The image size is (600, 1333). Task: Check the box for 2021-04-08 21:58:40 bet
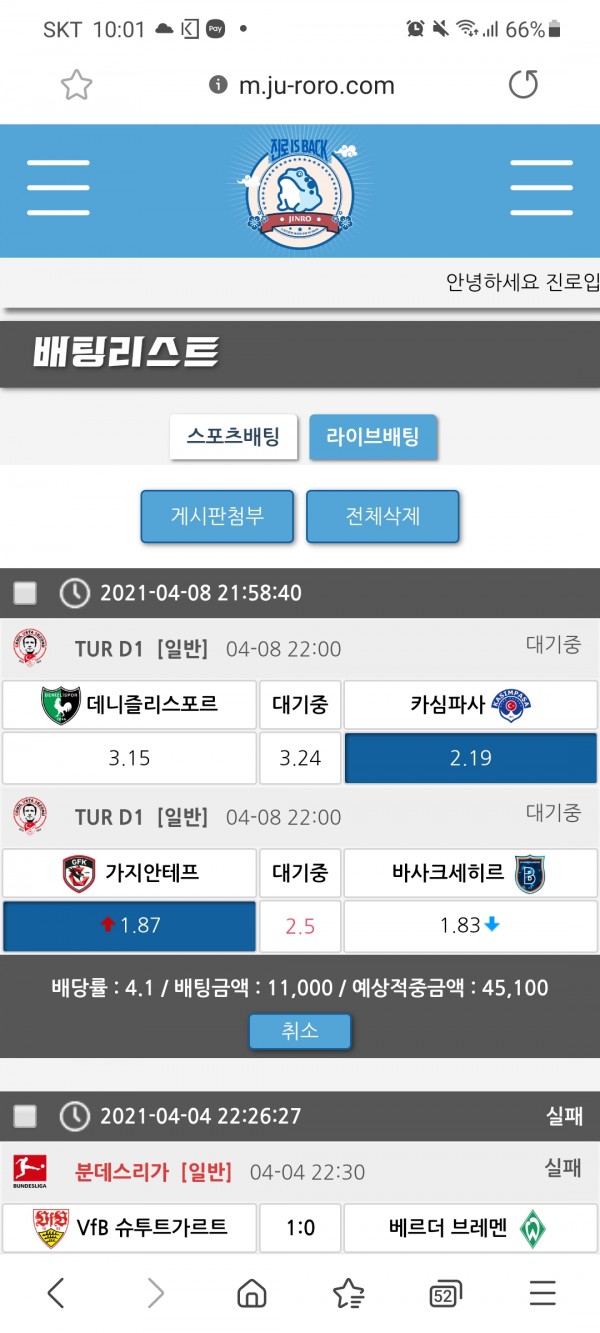25,593
